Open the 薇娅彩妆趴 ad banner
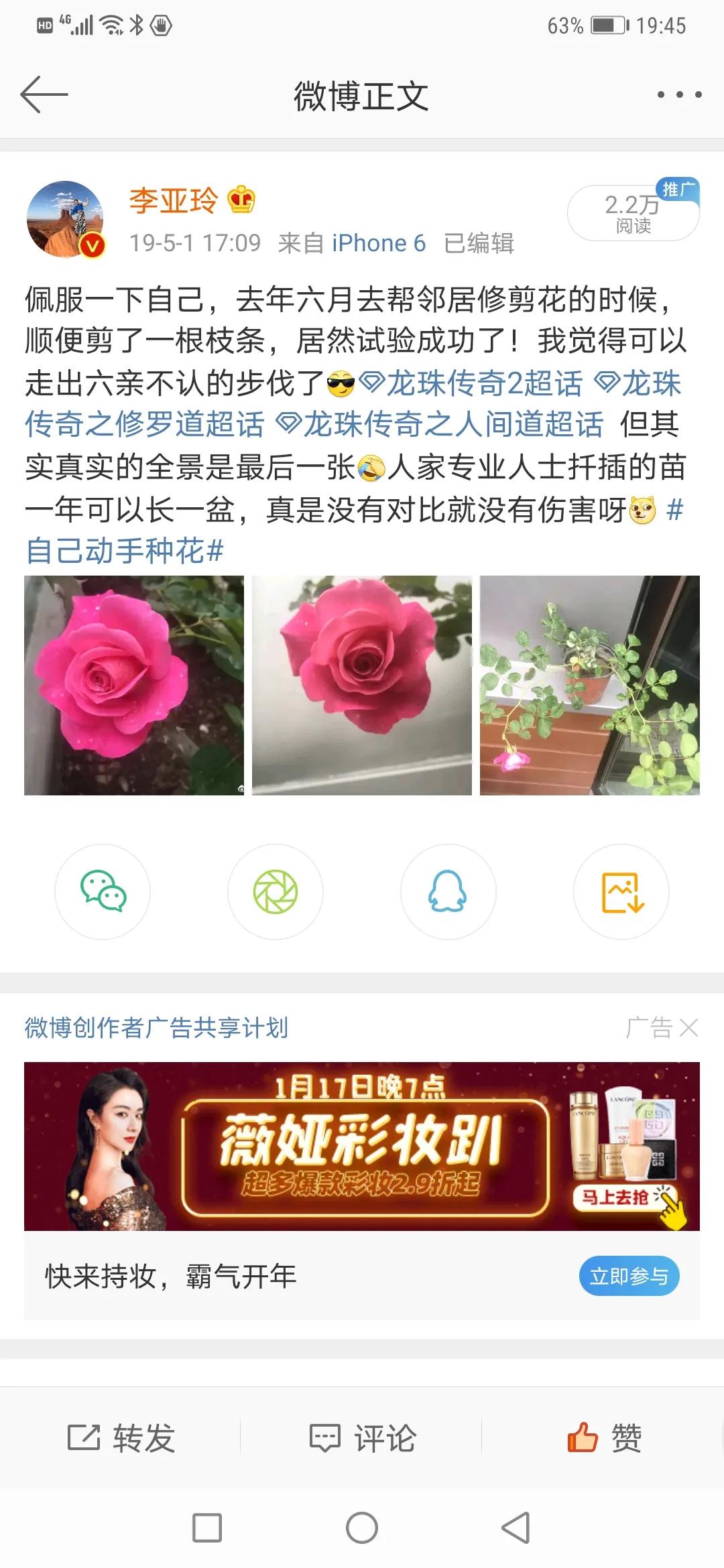724x1568 pixels. (362, 1146)
